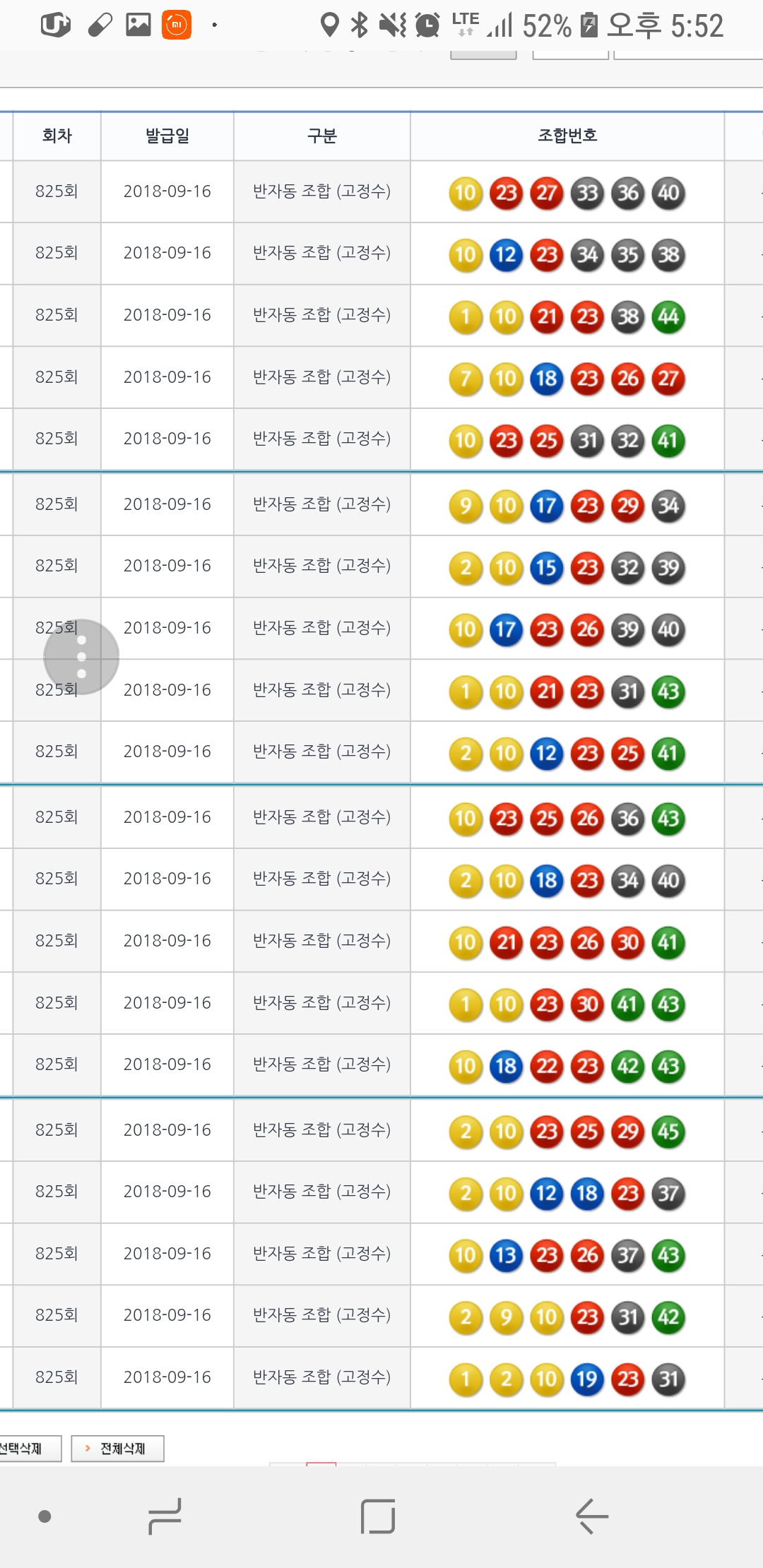Tap the 선택삭제 (delete selected) button
This screenshot has width=763, height=1568.
(28, 1449)
